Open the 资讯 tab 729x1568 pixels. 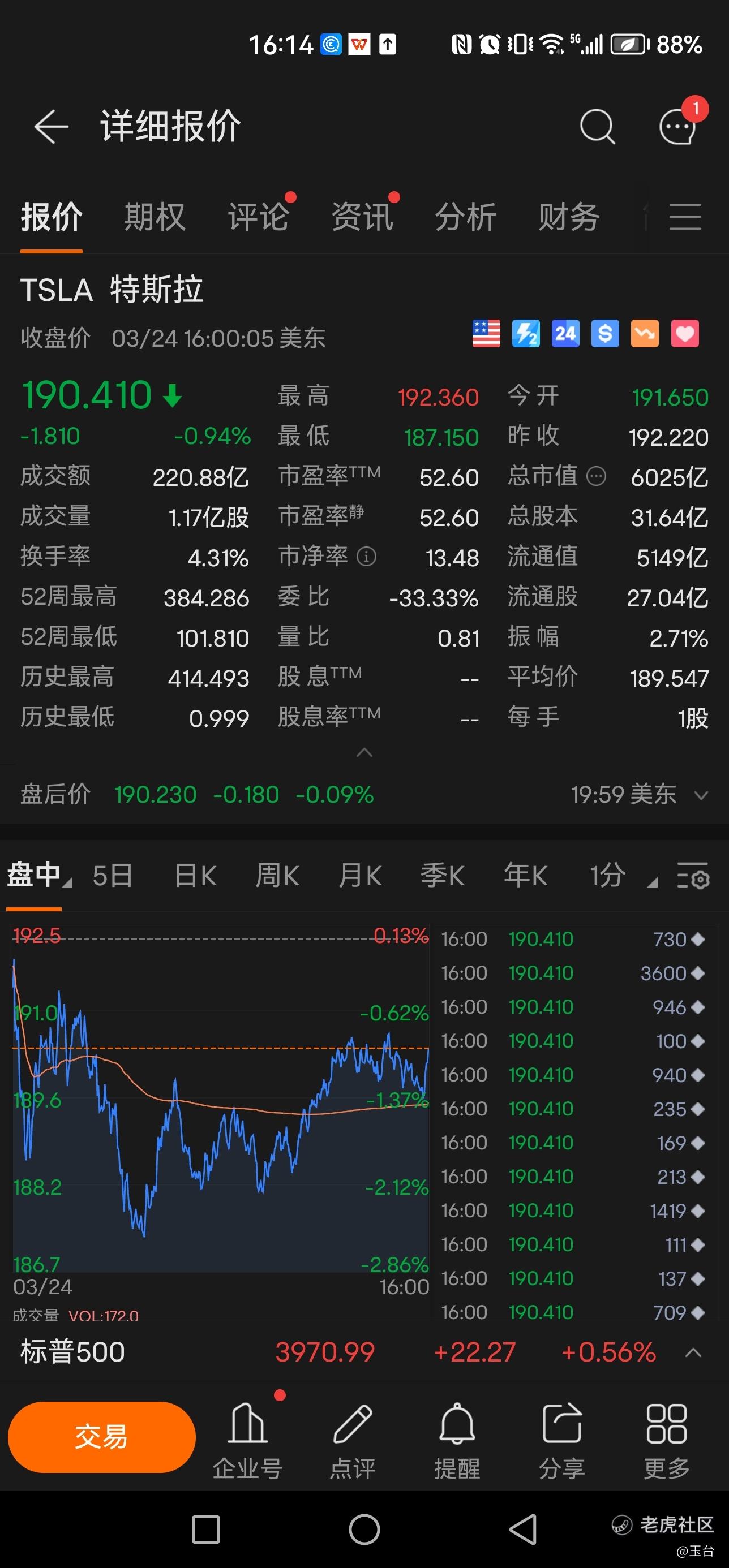coord(362,217)
